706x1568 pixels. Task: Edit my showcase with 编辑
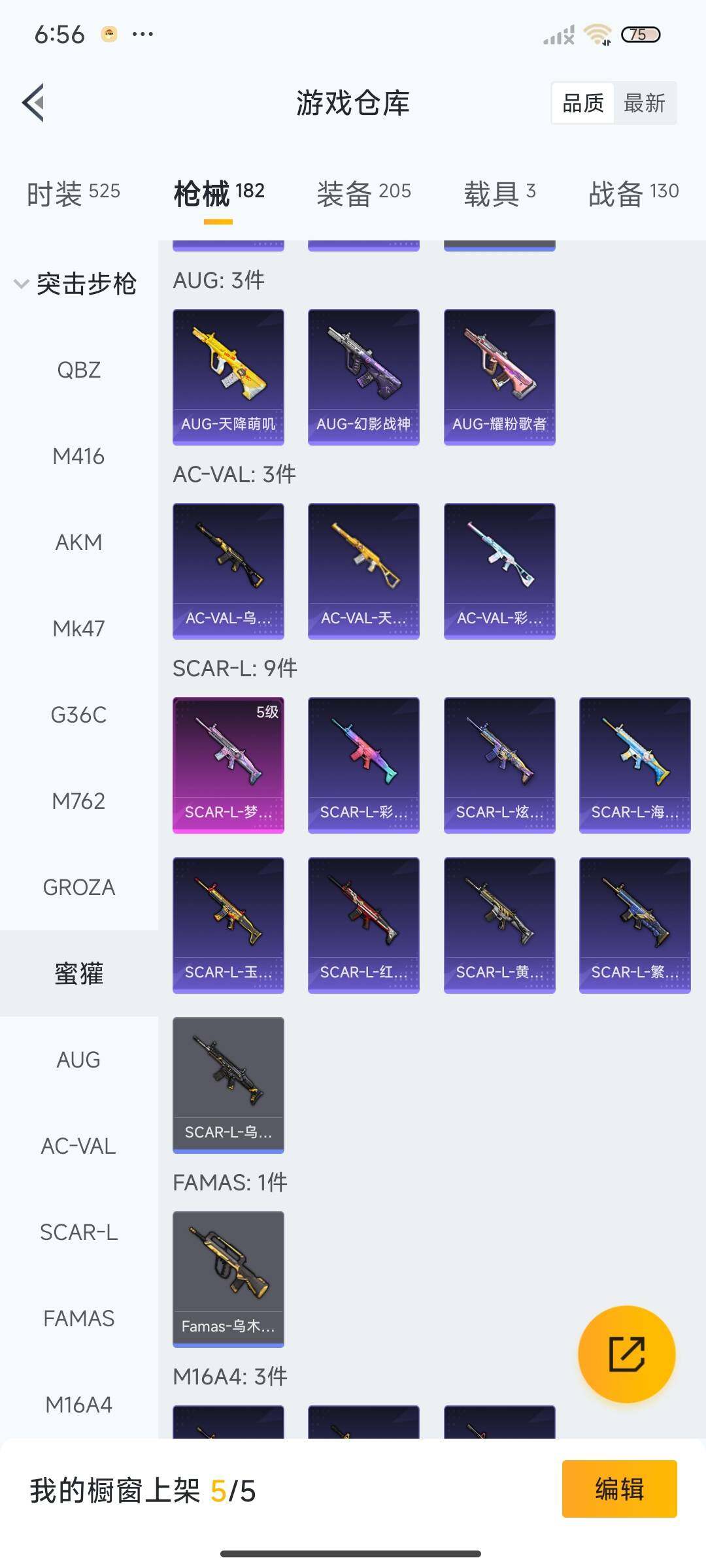619,1489
